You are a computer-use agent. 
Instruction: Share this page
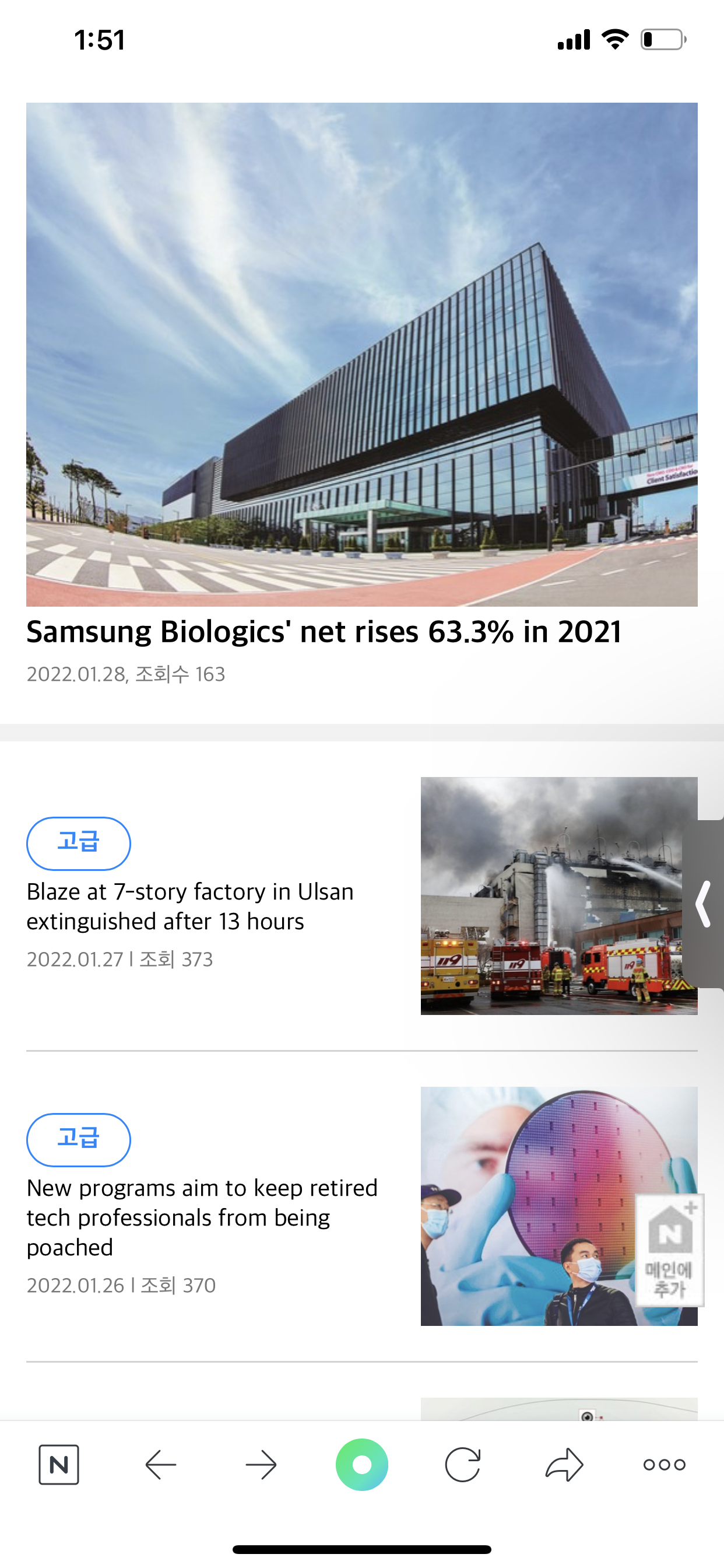click(564, 1464)
